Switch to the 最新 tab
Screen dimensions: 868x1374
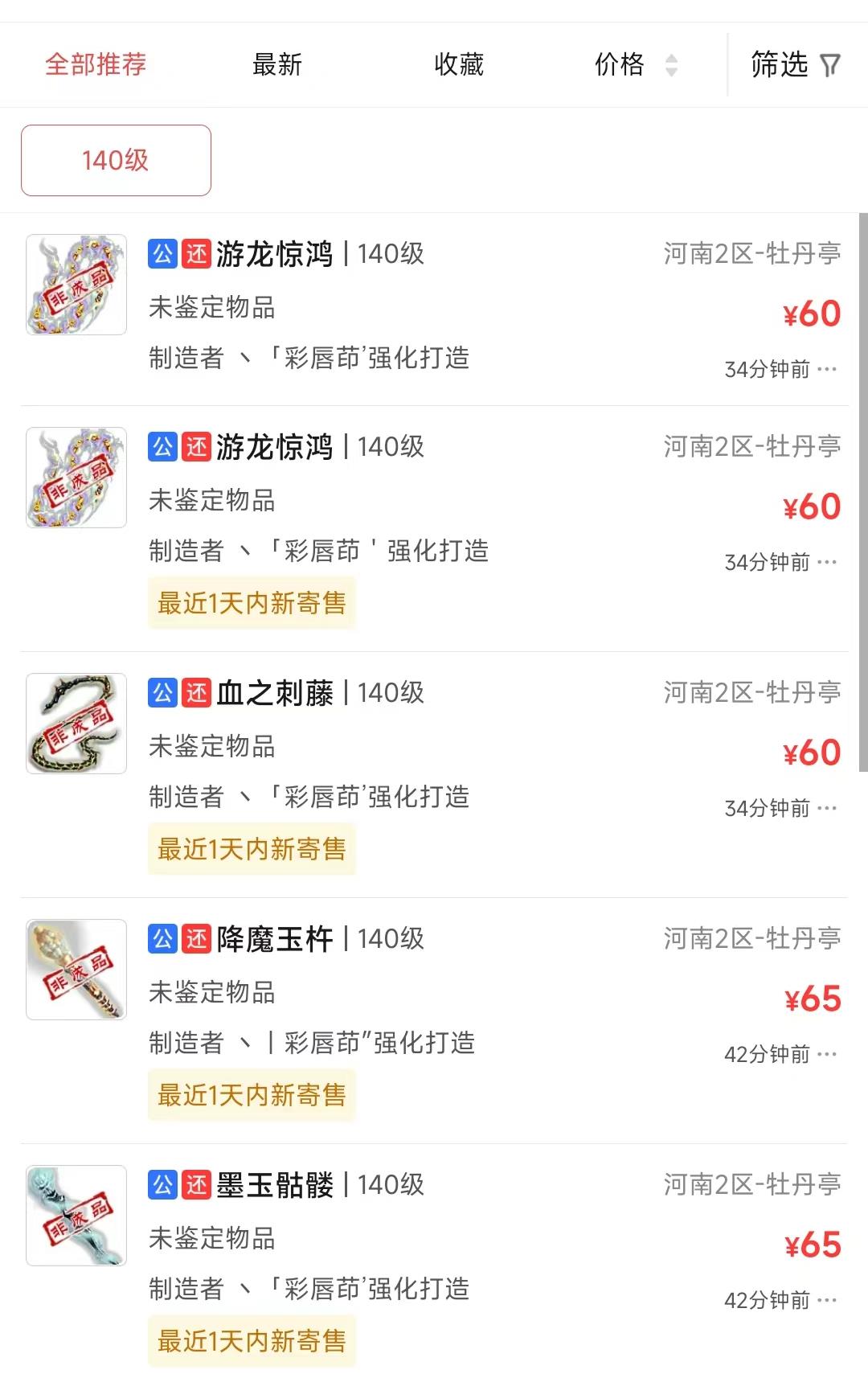[x=276, y=64]
